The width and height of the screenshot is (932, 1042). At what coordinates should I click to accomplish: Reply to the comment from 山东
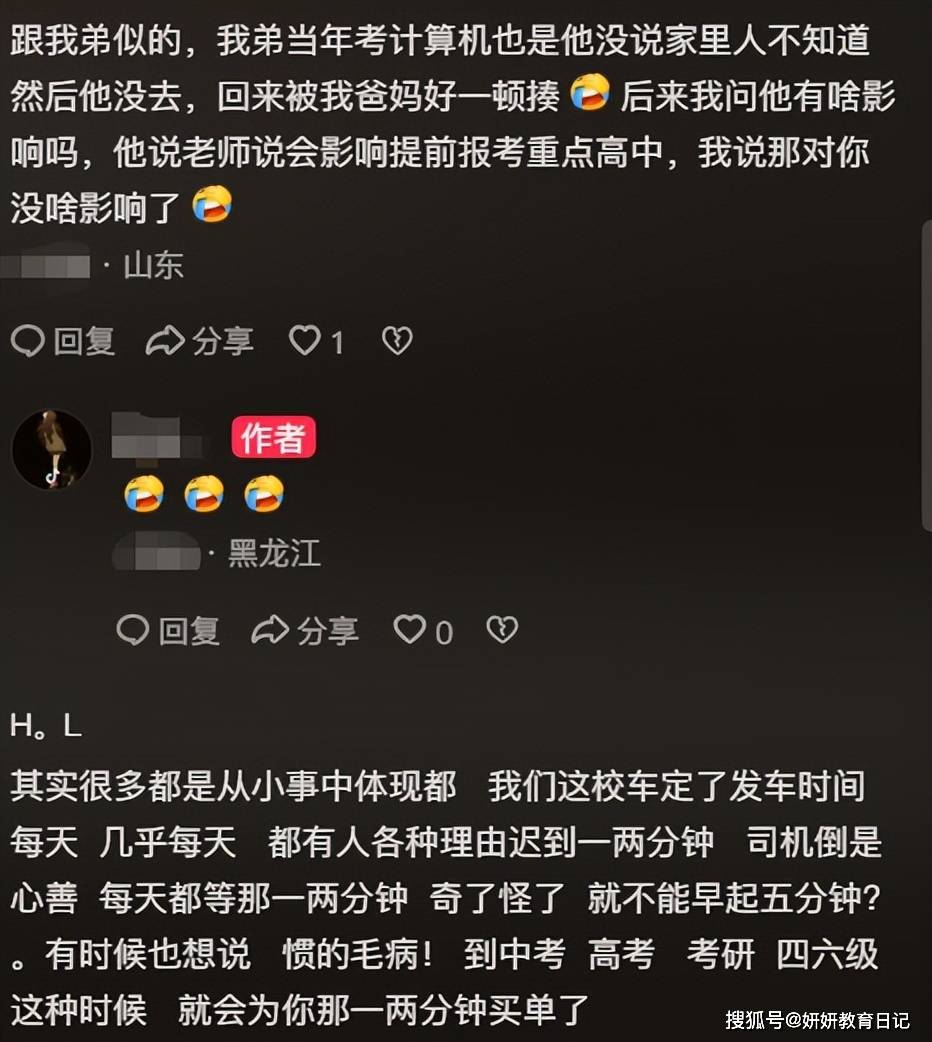62,342
